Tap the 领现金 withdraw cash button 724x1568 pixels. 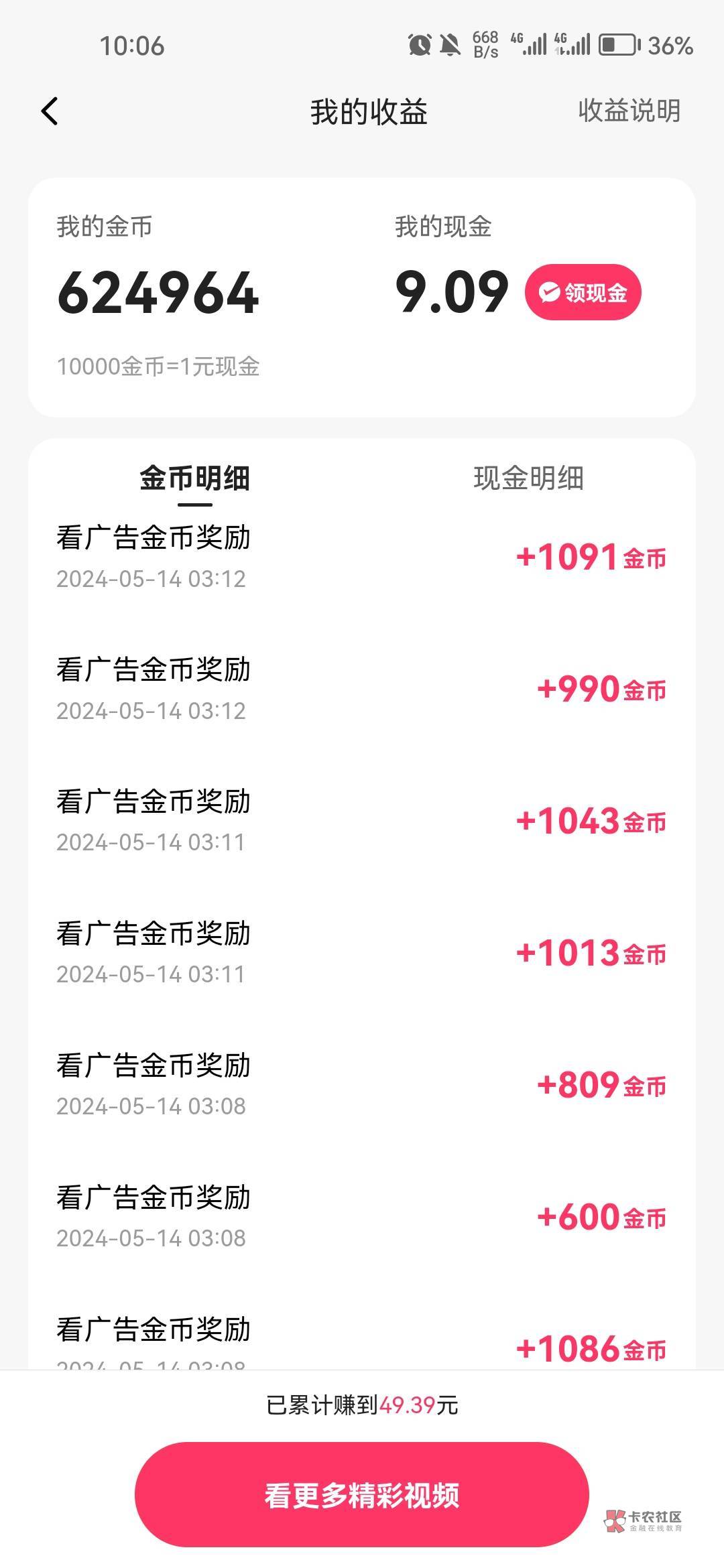click(x=583, y=292)
